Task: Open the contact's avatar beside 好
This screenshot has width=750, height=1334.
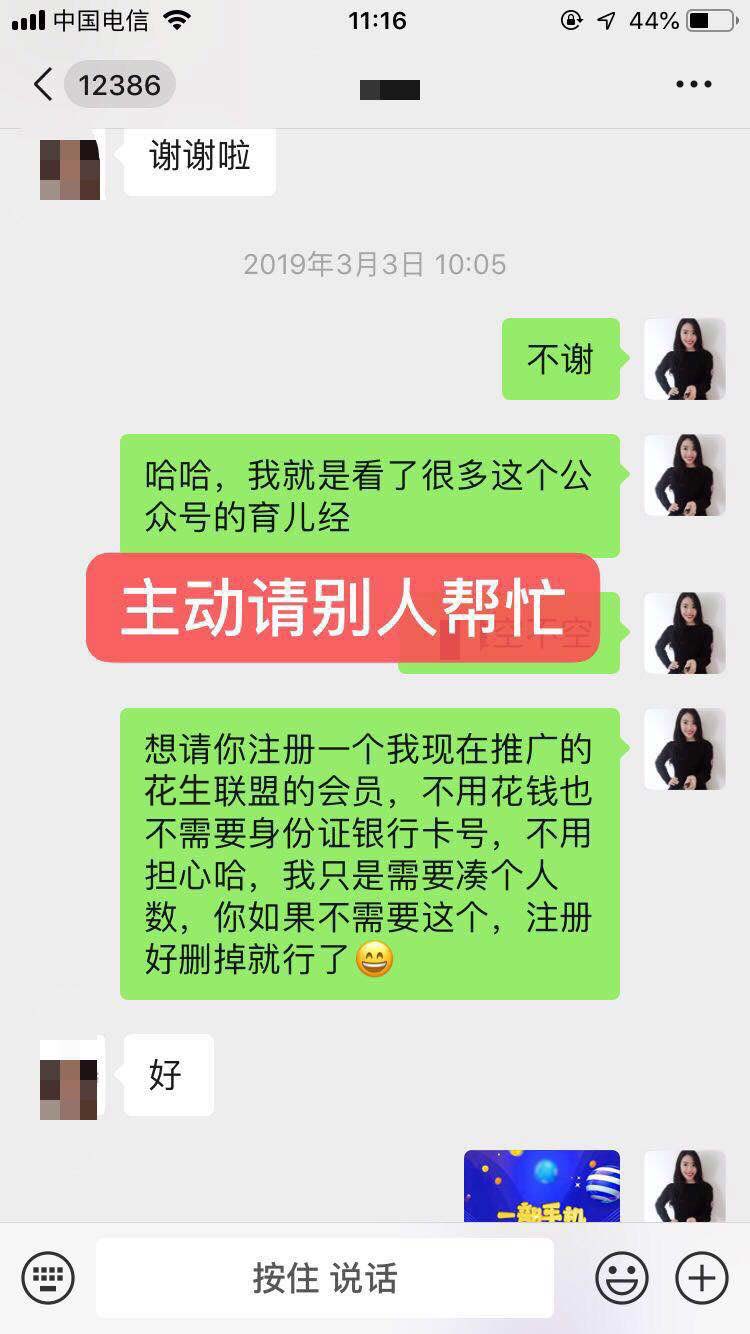Action: coord(70,1078)
